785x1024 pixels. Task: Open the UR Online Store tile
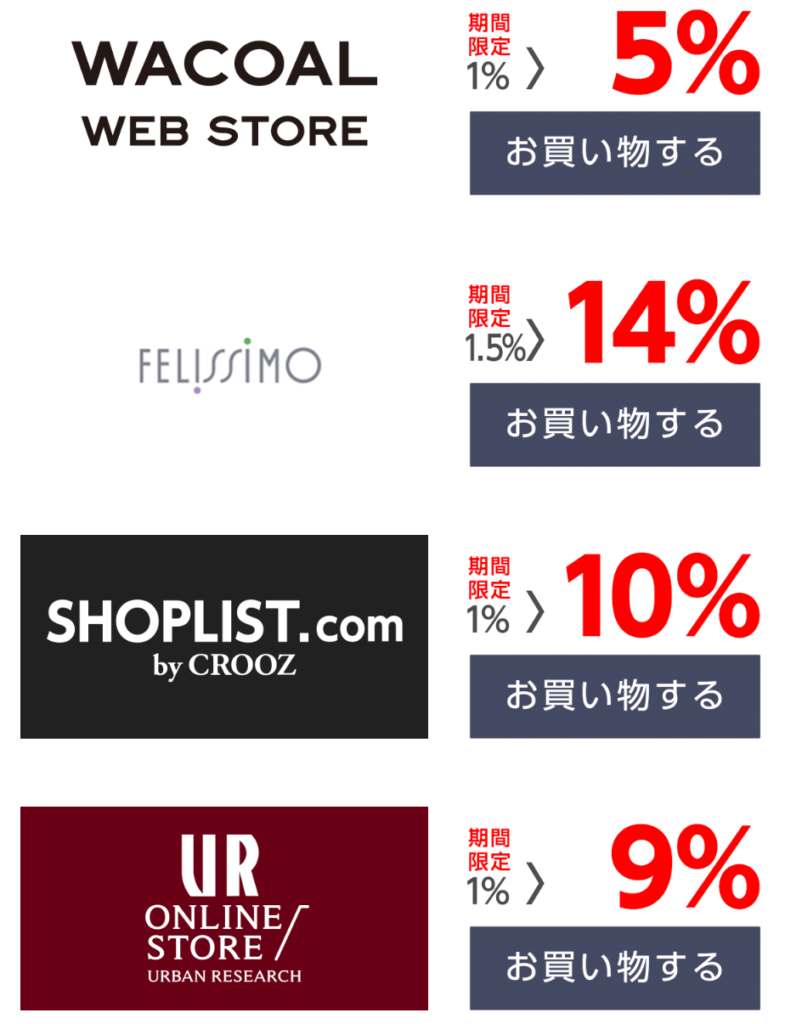click(224, 908)
